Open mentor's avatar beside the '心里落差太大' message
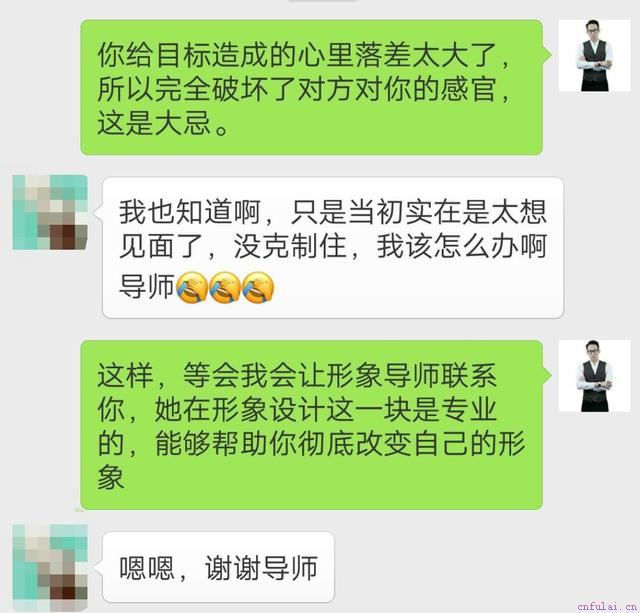Image resolution: width=640 pixels, height=613 pixels. point(594,56)
